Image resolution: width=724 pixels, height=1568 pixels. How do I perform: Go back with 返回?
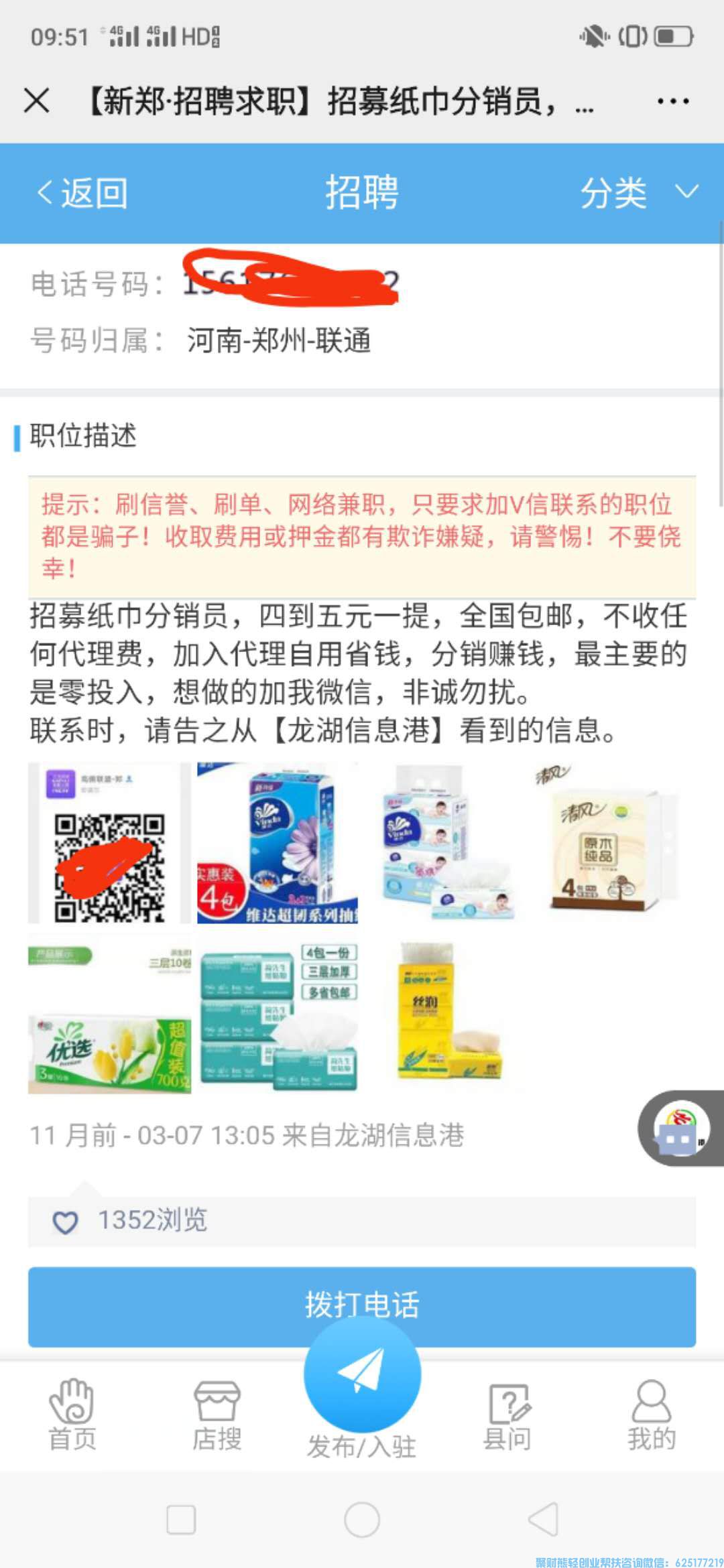(x=82, y=194)
